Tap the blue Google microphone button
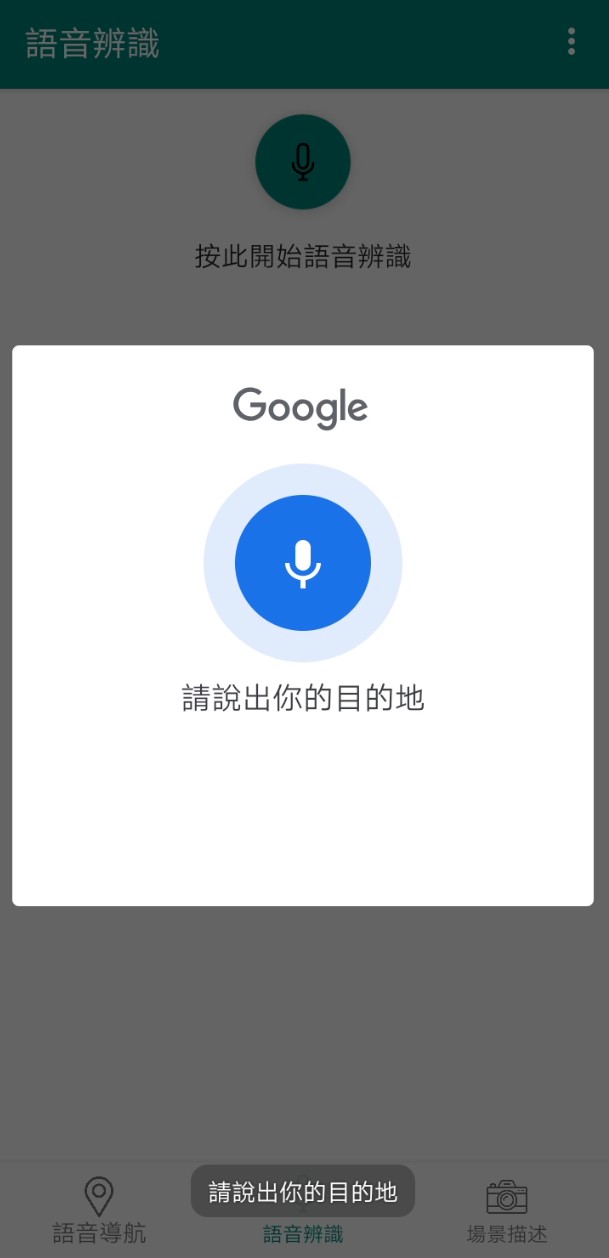Viewport: 609px width, 1258px height. coord(303,563)
